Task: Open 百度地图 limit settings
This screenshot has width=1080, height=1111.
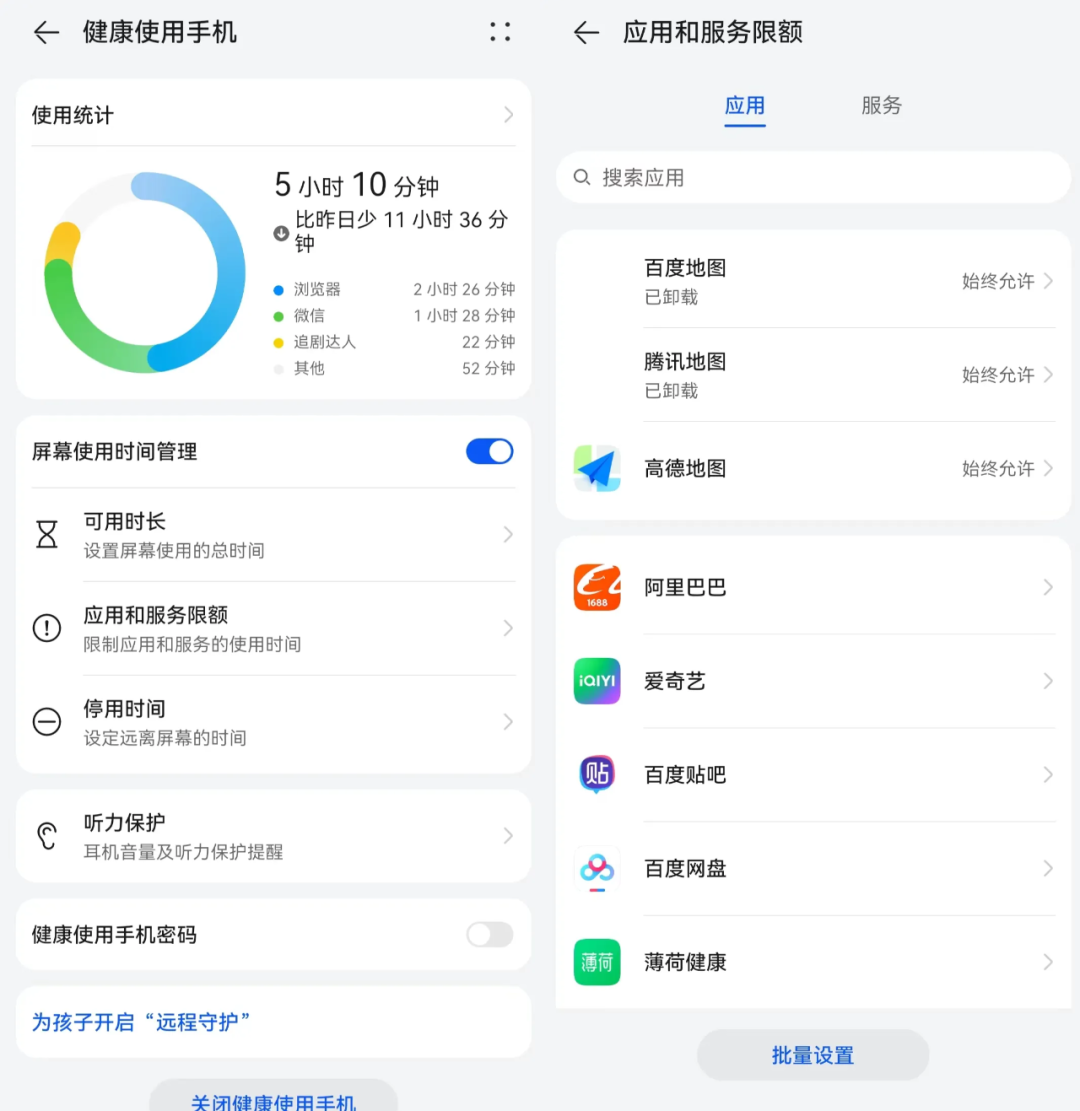Action: (x=812, y=281)
